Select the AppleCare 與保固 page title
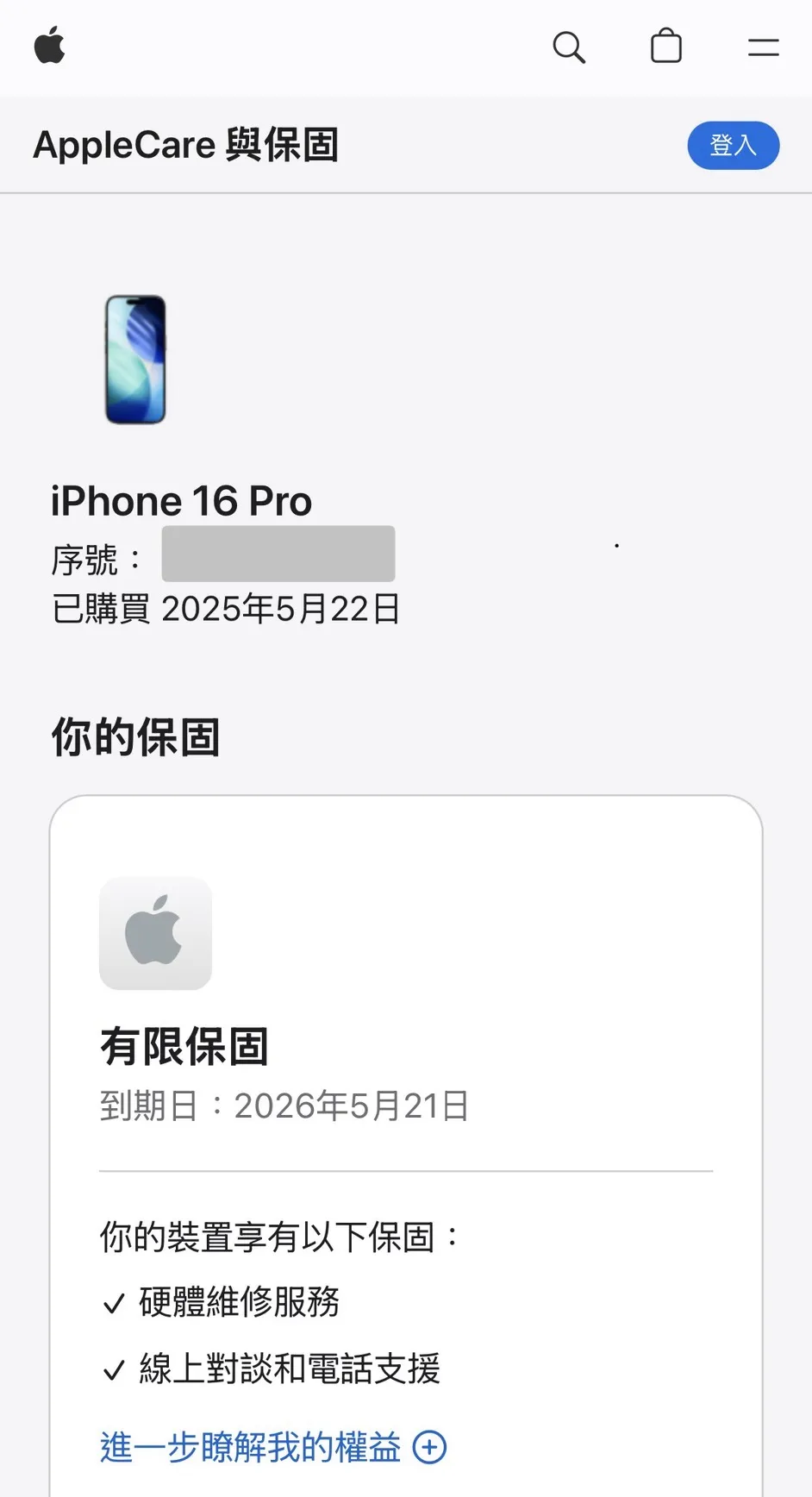Image resolution: width=812 pixels, height=1497 pixels. coord(185,145)
